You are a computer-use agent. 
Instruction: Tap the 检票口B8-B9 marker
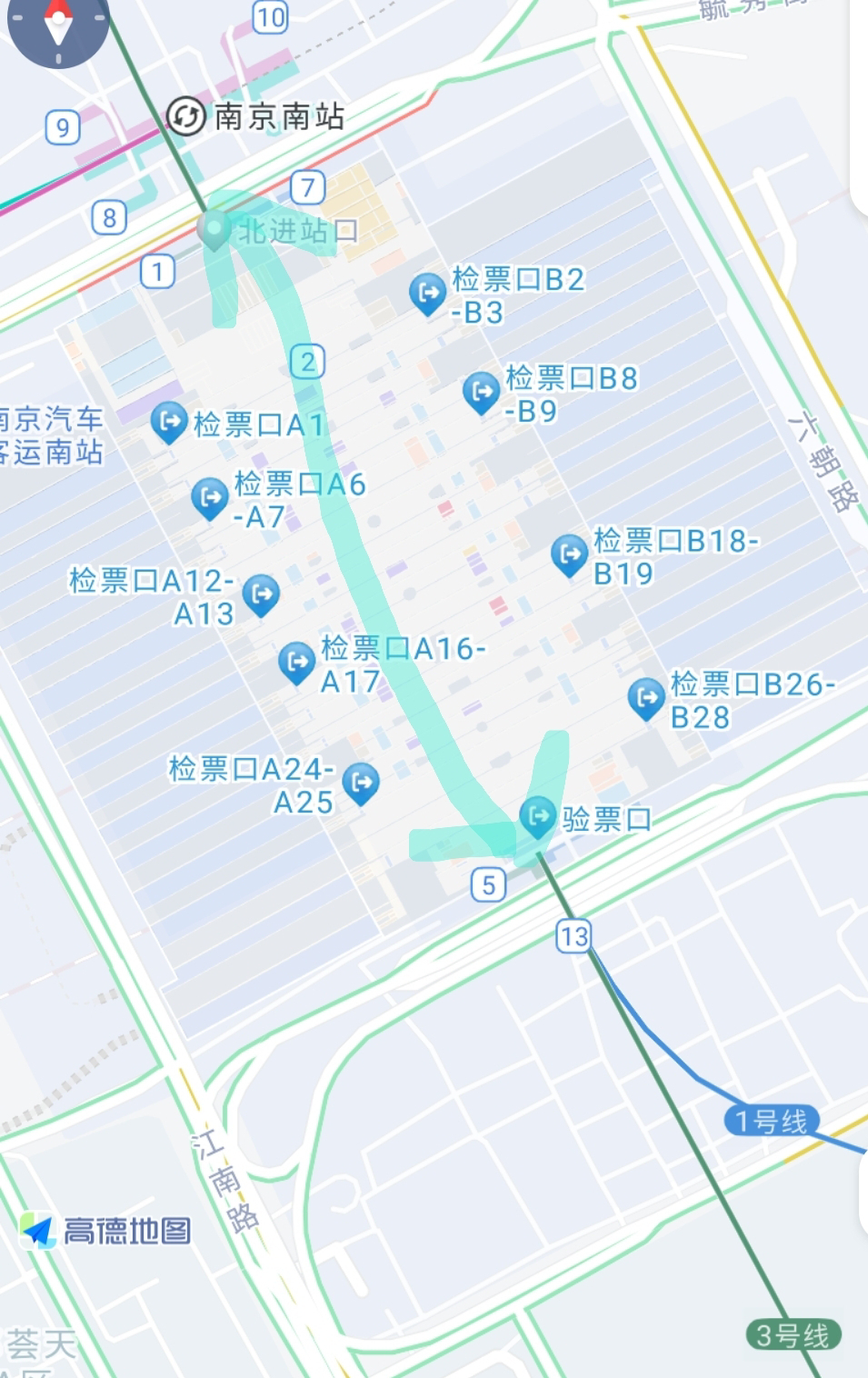point(481,392)
